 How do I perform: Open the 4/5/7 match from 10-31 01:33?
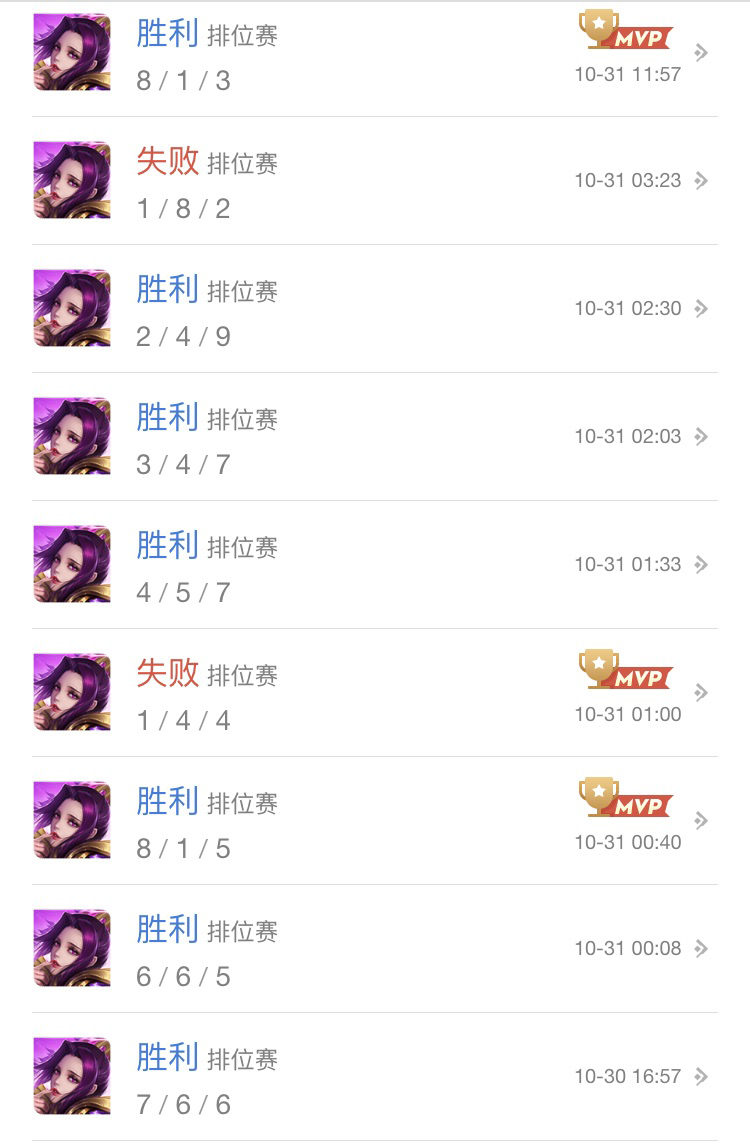(375, 565)
